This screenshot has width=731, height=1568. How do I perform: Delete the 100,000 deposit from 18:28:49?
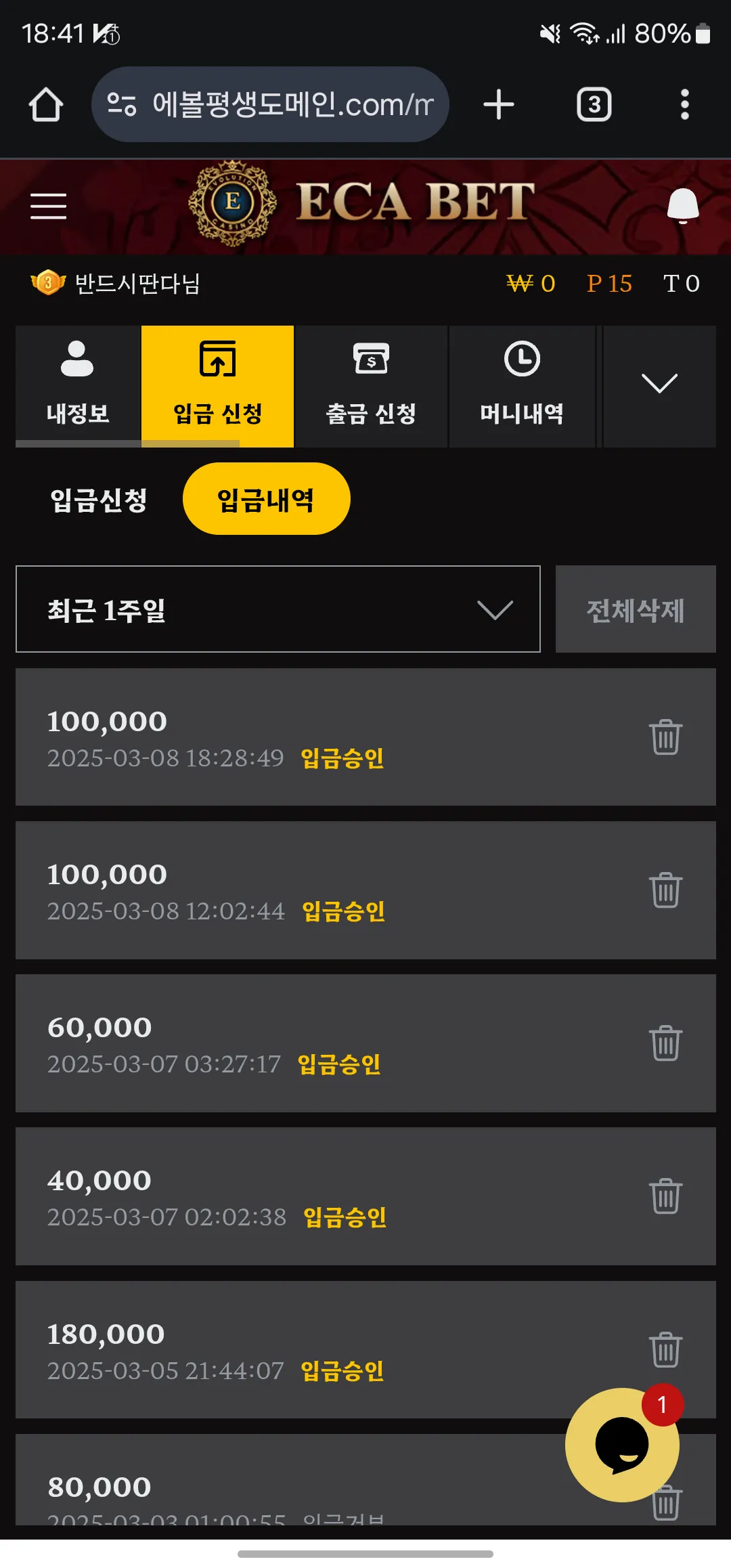[665, 737]
